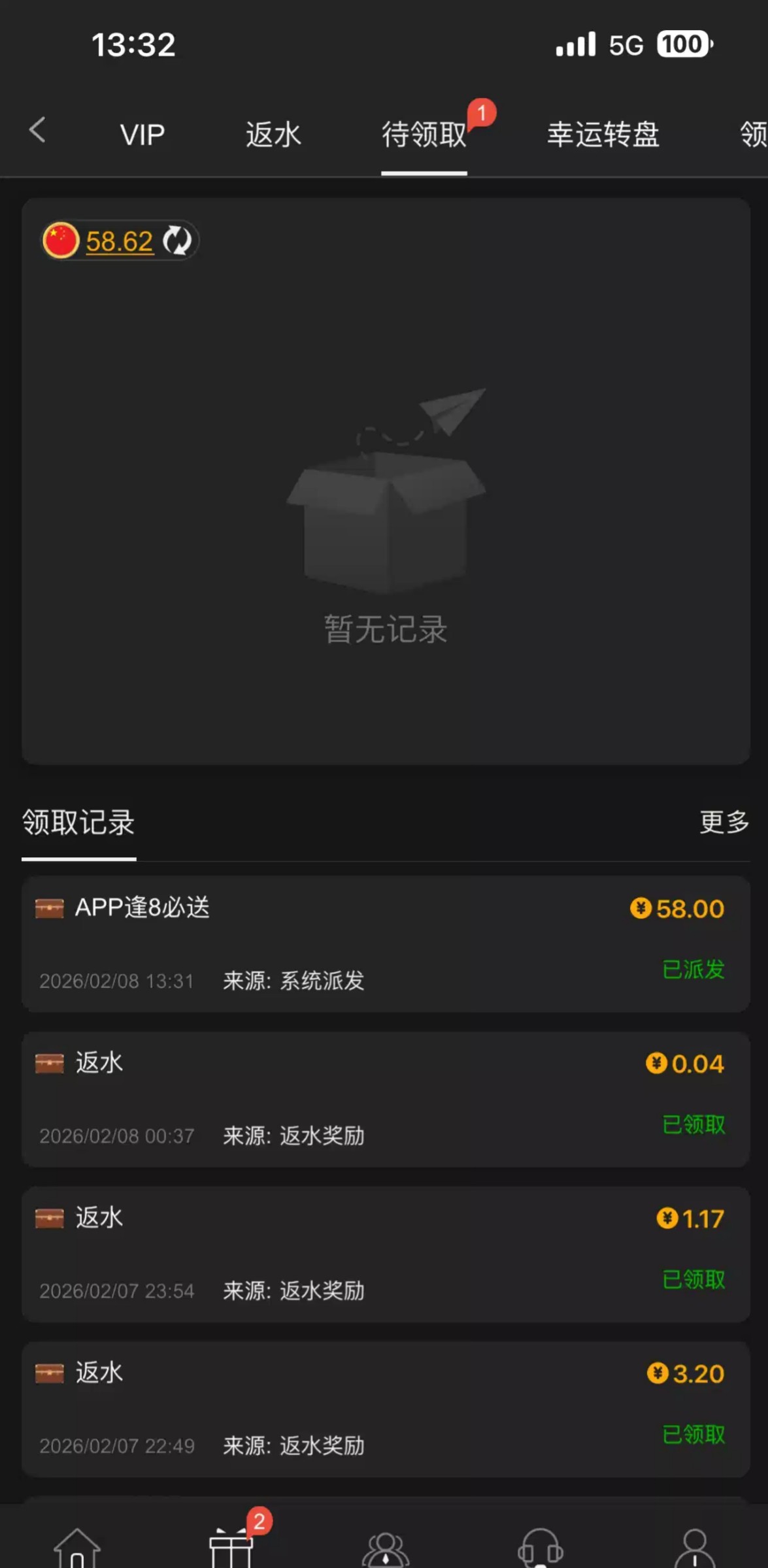Go back using the top-left arrow
The image size is (768, 1568).
[38, 130]
